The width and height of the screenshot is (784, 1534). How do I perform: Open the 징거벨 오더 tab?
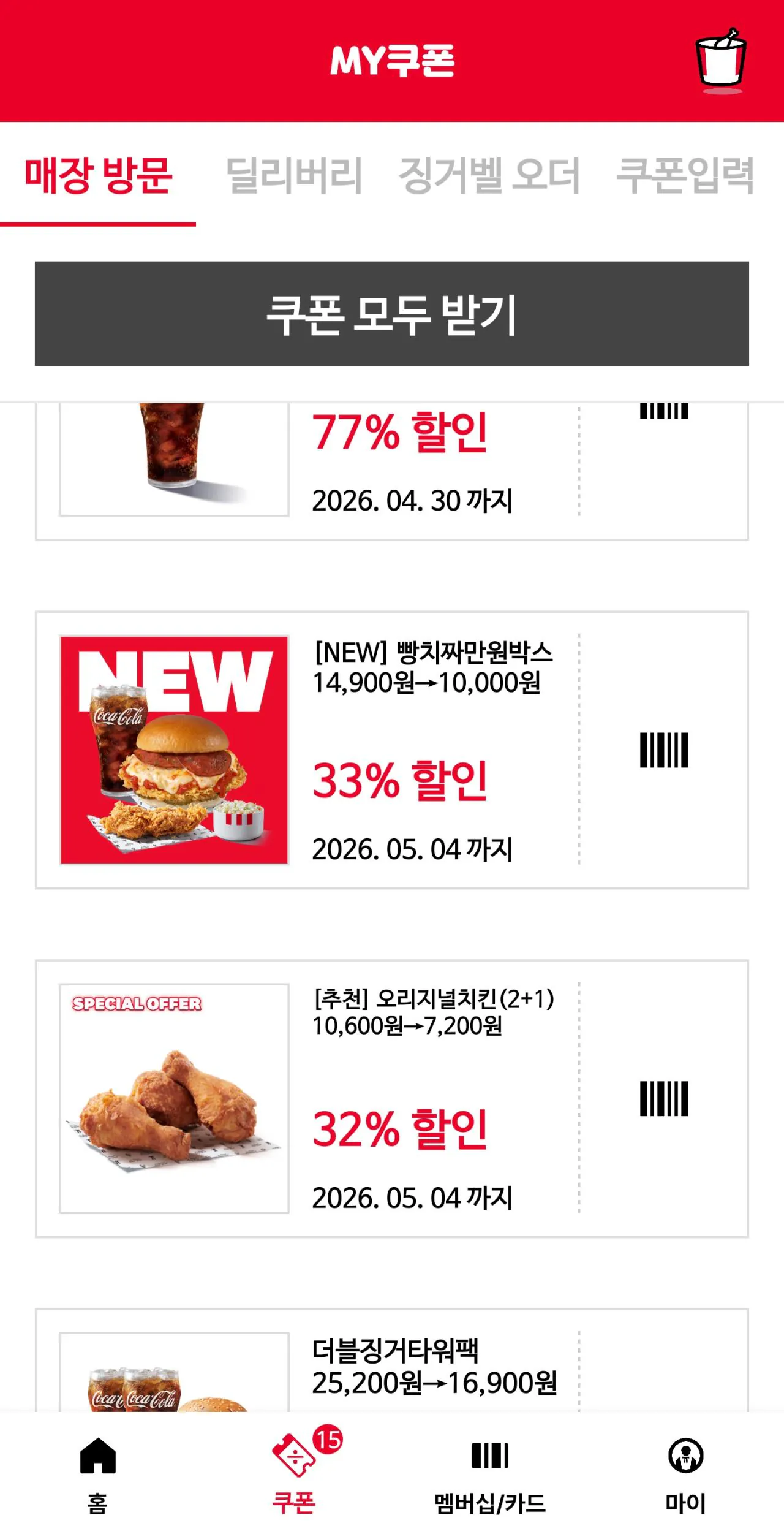pos(490,175)
